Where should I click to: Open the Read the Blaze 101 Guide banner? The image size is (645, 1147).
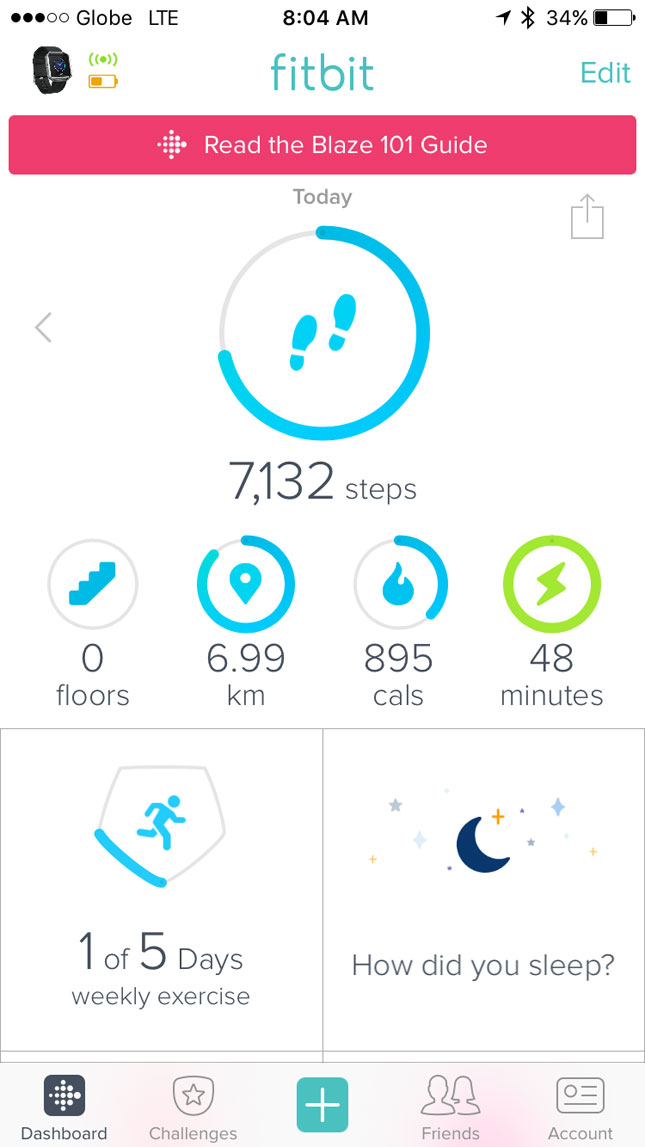click(x=322, y=145)
